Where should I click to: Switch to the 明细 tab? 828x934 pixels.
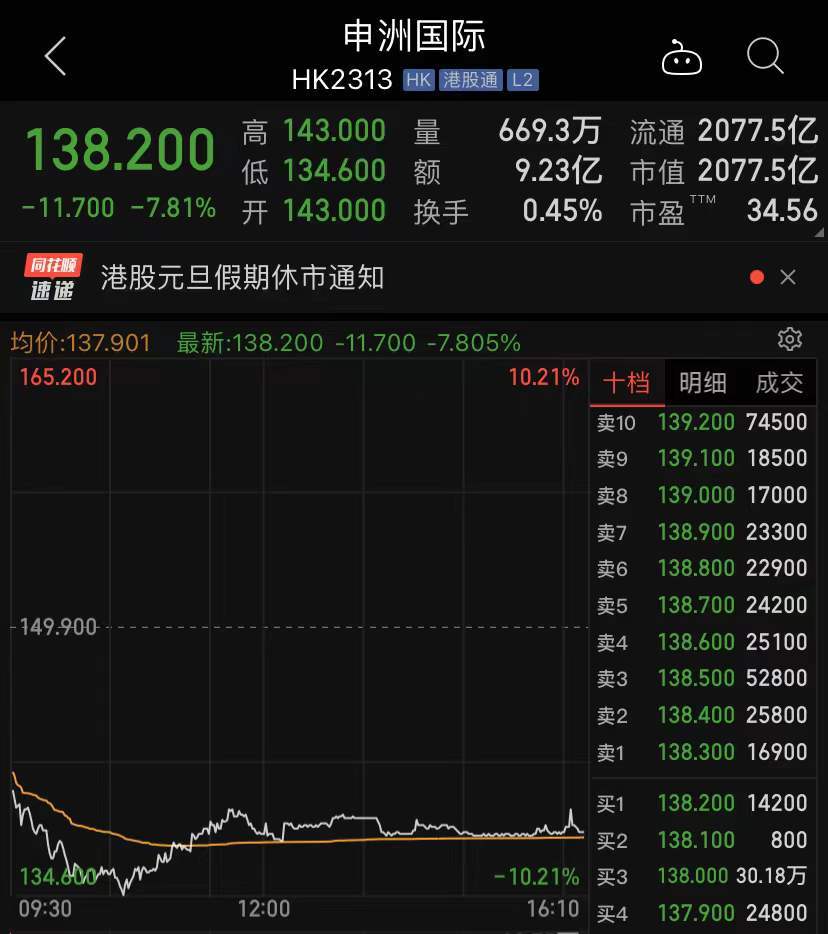pos(703,382)
